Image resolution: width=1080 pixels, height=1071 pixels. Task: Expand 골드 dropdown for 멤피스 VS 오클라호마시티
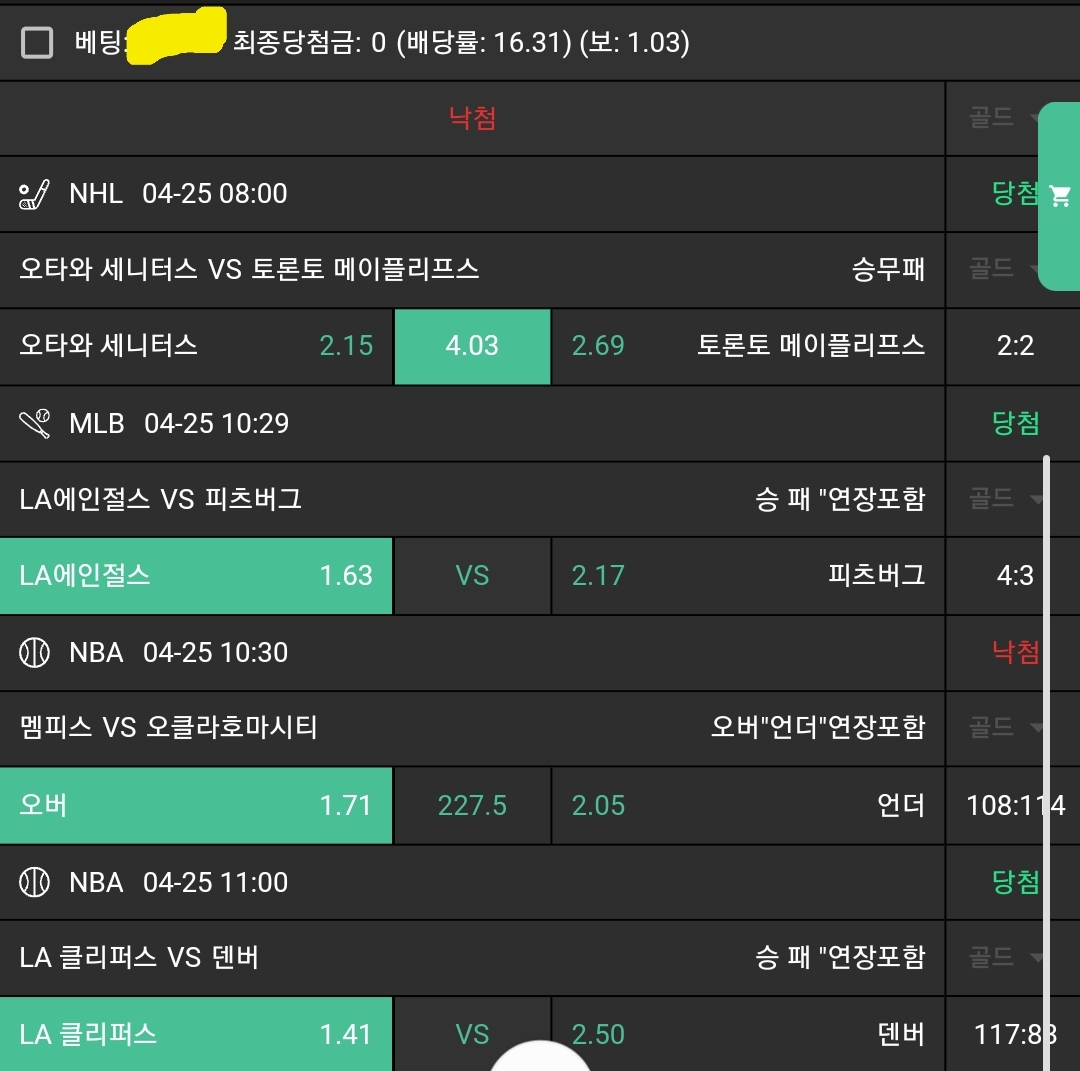pos(1003,727)
